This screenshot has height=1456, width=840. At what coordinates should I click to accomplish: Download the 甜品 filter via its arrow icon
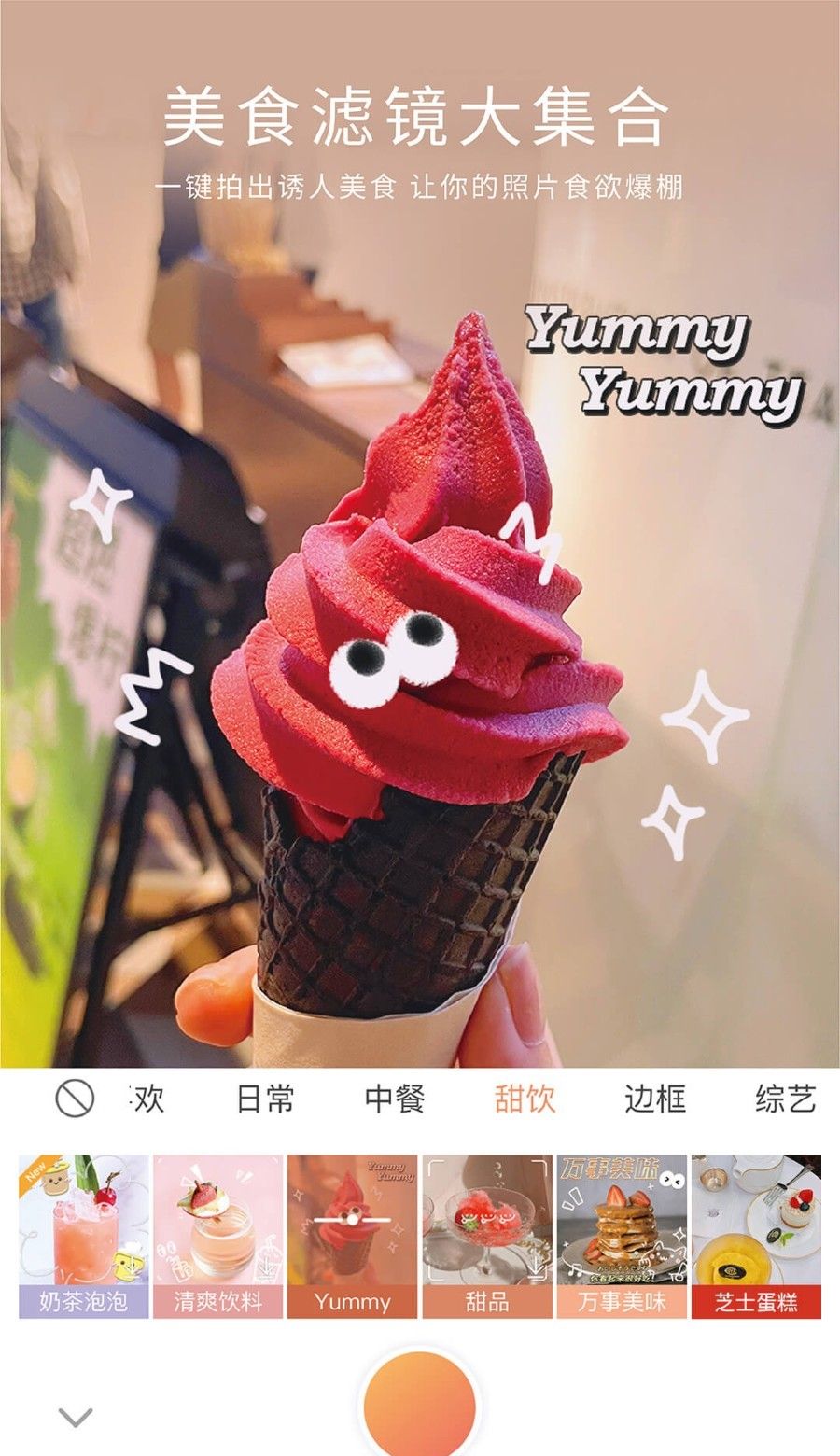[x=535, y=1265]
